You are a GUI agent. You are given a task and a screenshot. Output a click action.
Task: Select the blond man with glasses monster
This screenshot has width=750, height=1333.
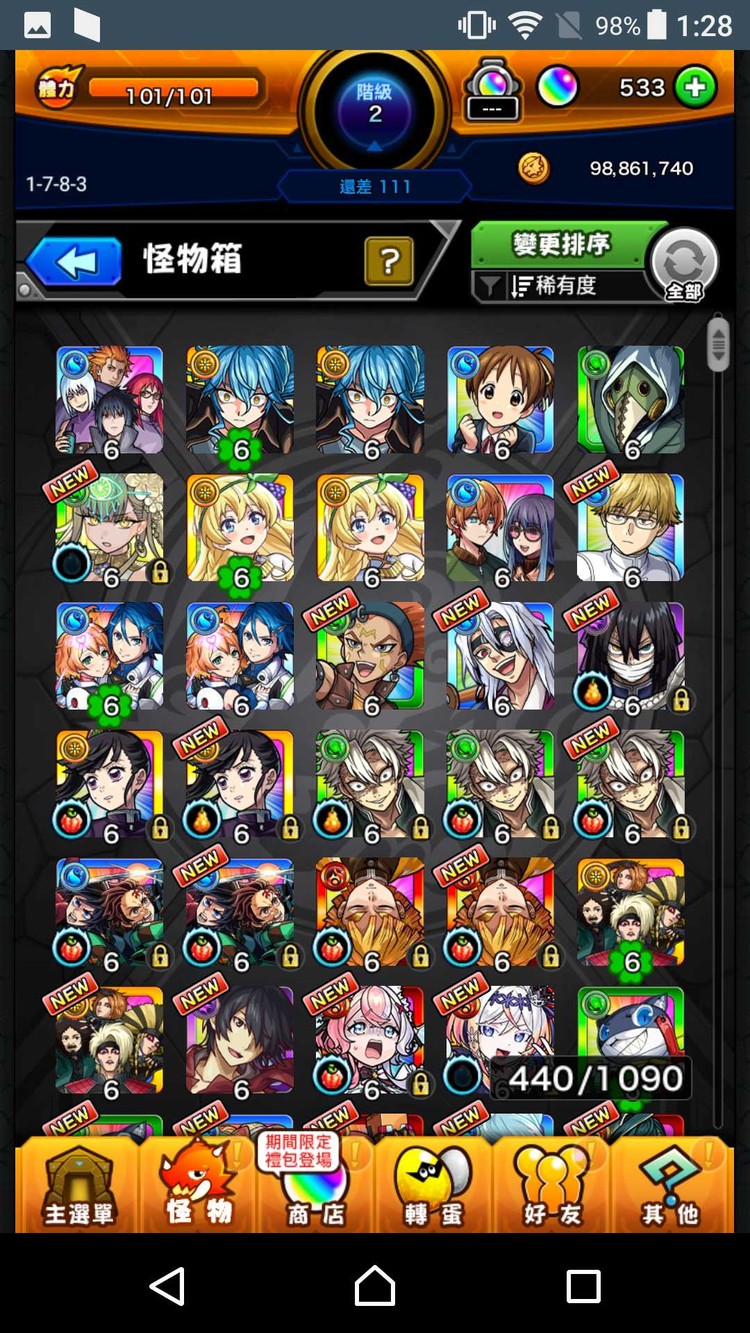[x=631, y=528]
